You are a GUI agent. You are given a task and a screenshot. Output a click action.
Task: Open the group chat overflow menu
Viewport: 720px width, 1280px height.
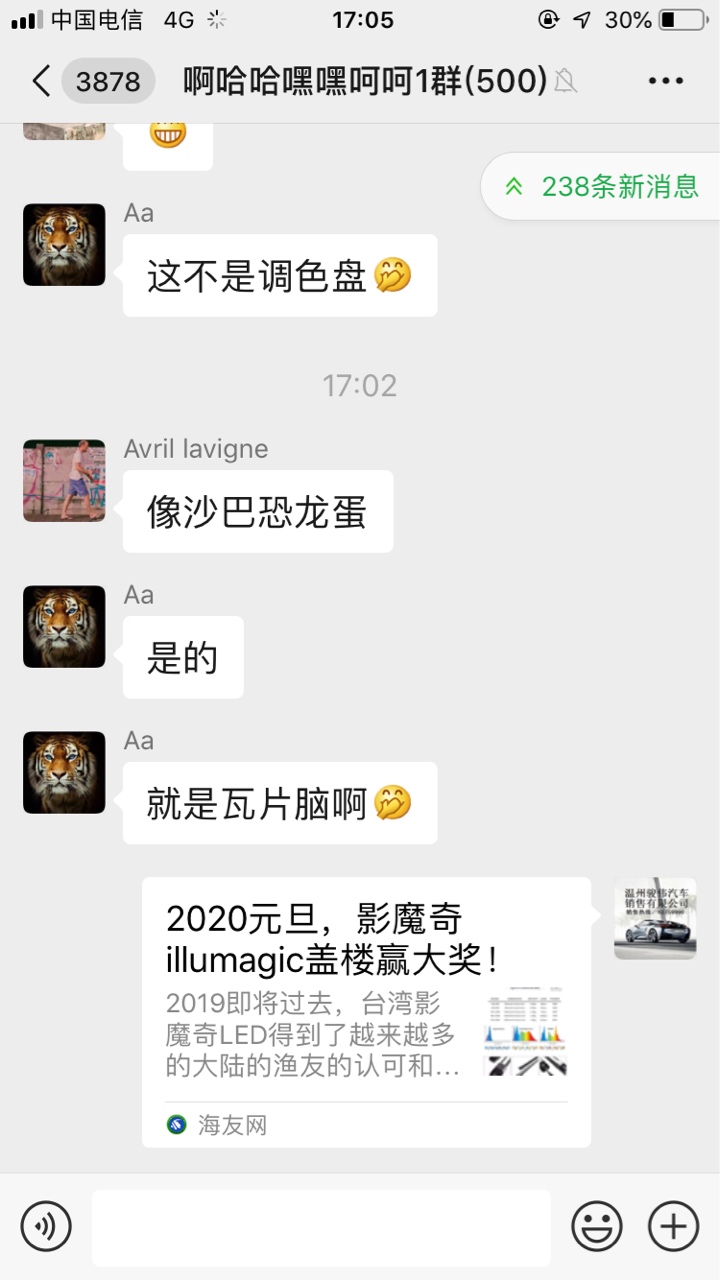[x=665, y=81]
